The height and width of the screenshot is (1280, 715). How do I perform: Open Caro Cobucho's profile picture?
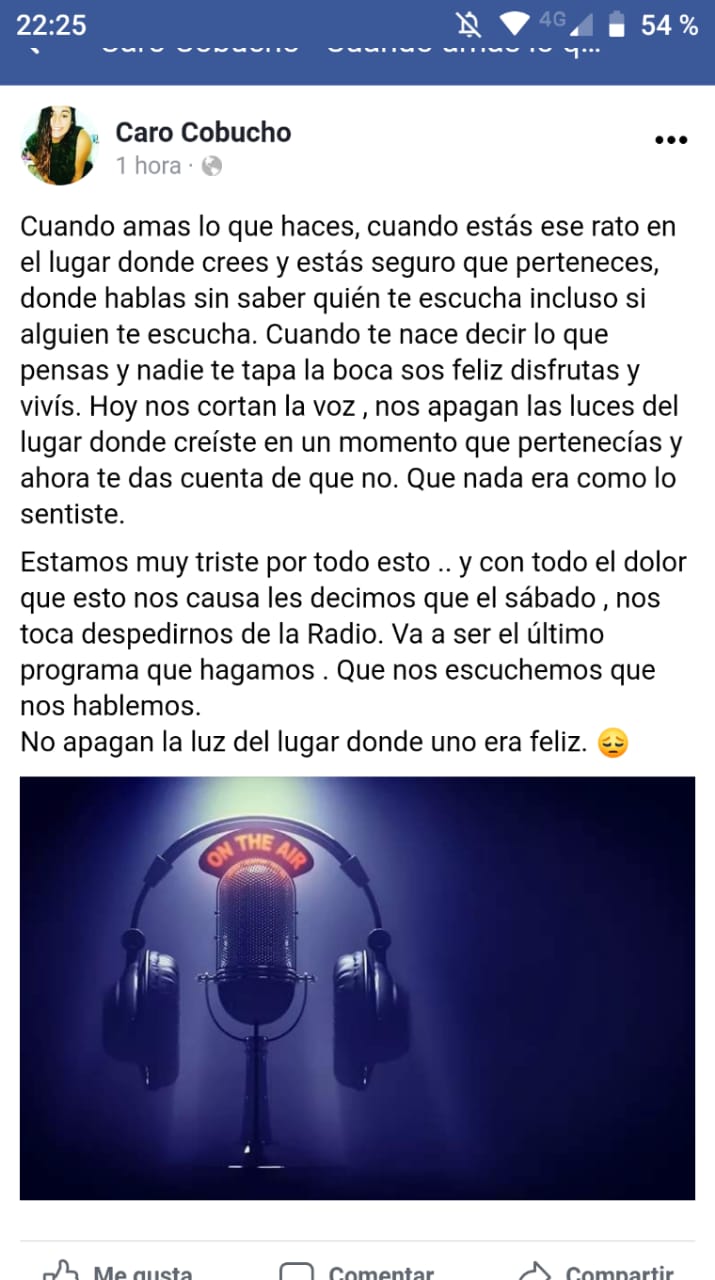[58, 146]
